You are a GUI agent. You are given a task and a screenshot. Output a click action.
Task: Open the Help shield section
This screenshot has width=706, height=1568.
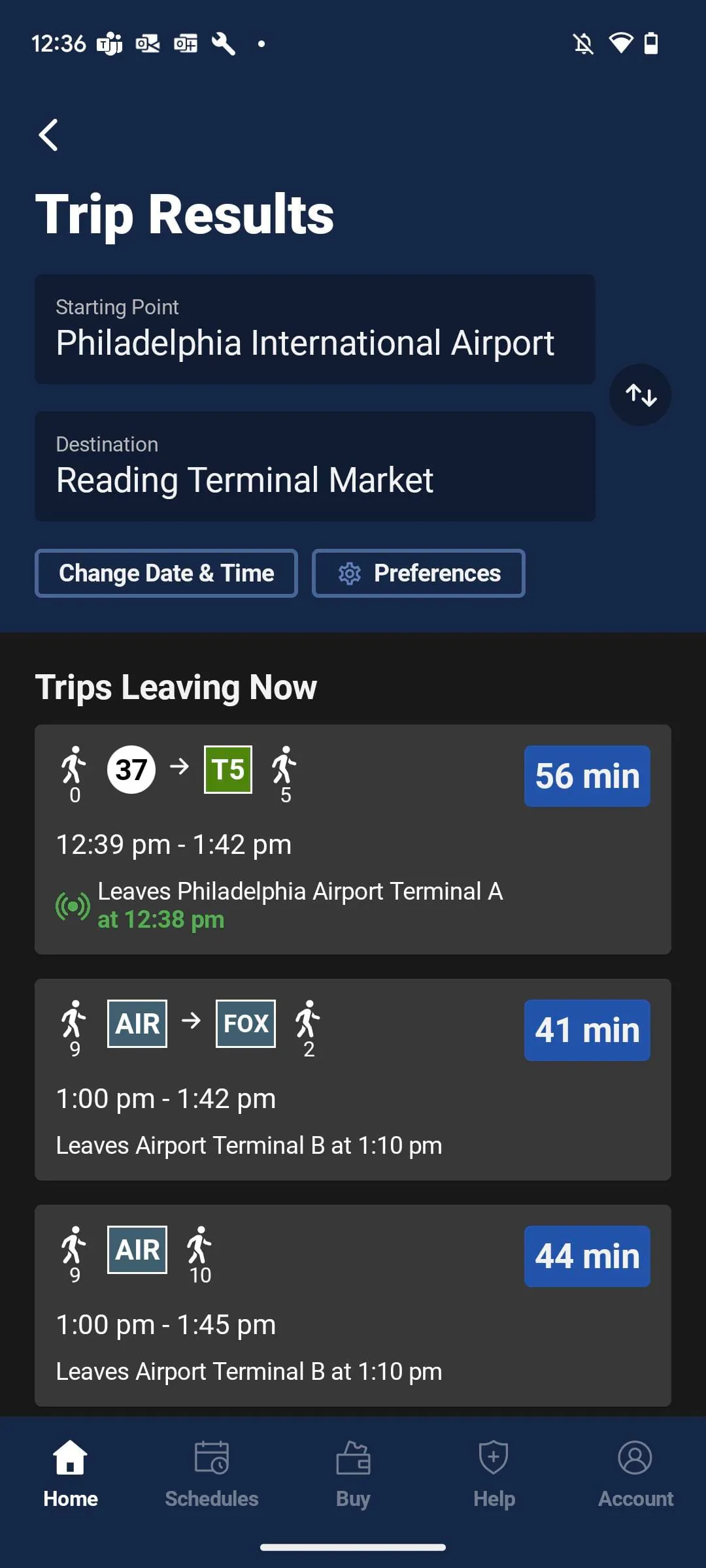(494, 1470)
